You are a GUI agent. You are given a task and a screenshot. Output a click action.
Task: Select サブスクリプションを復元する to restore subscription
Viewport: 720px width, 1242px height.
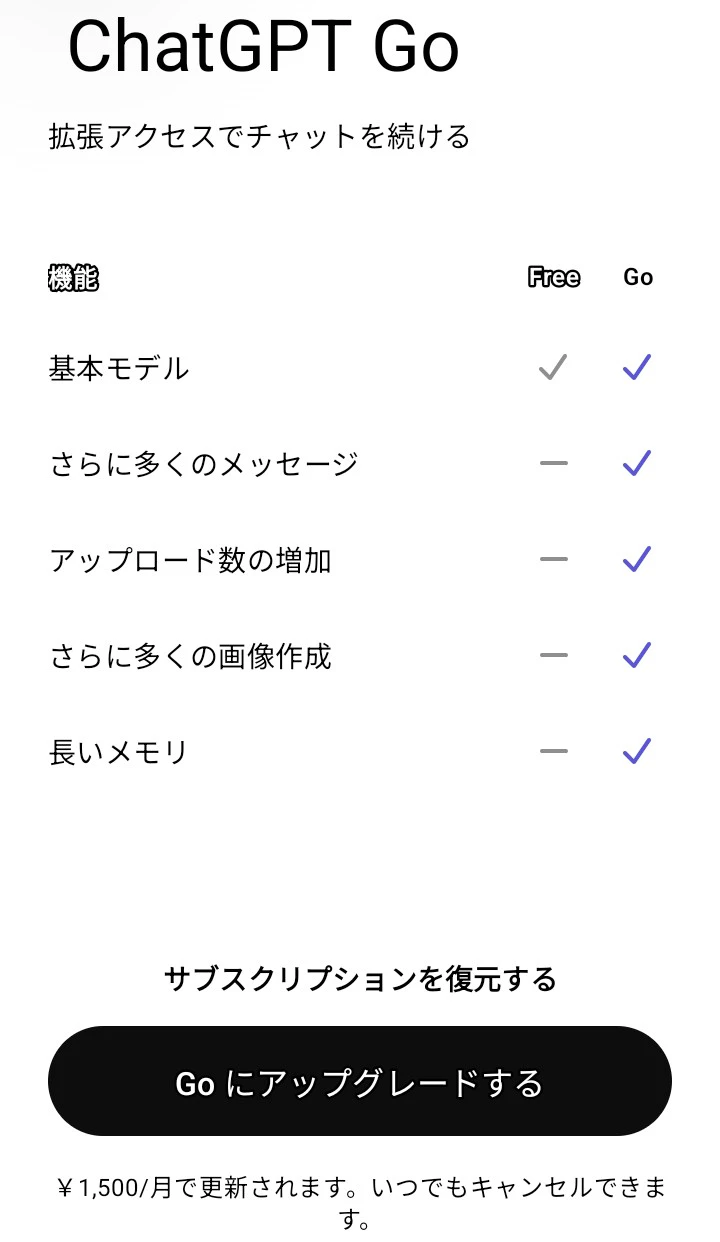pyautogui.click(x=360, y=978)
